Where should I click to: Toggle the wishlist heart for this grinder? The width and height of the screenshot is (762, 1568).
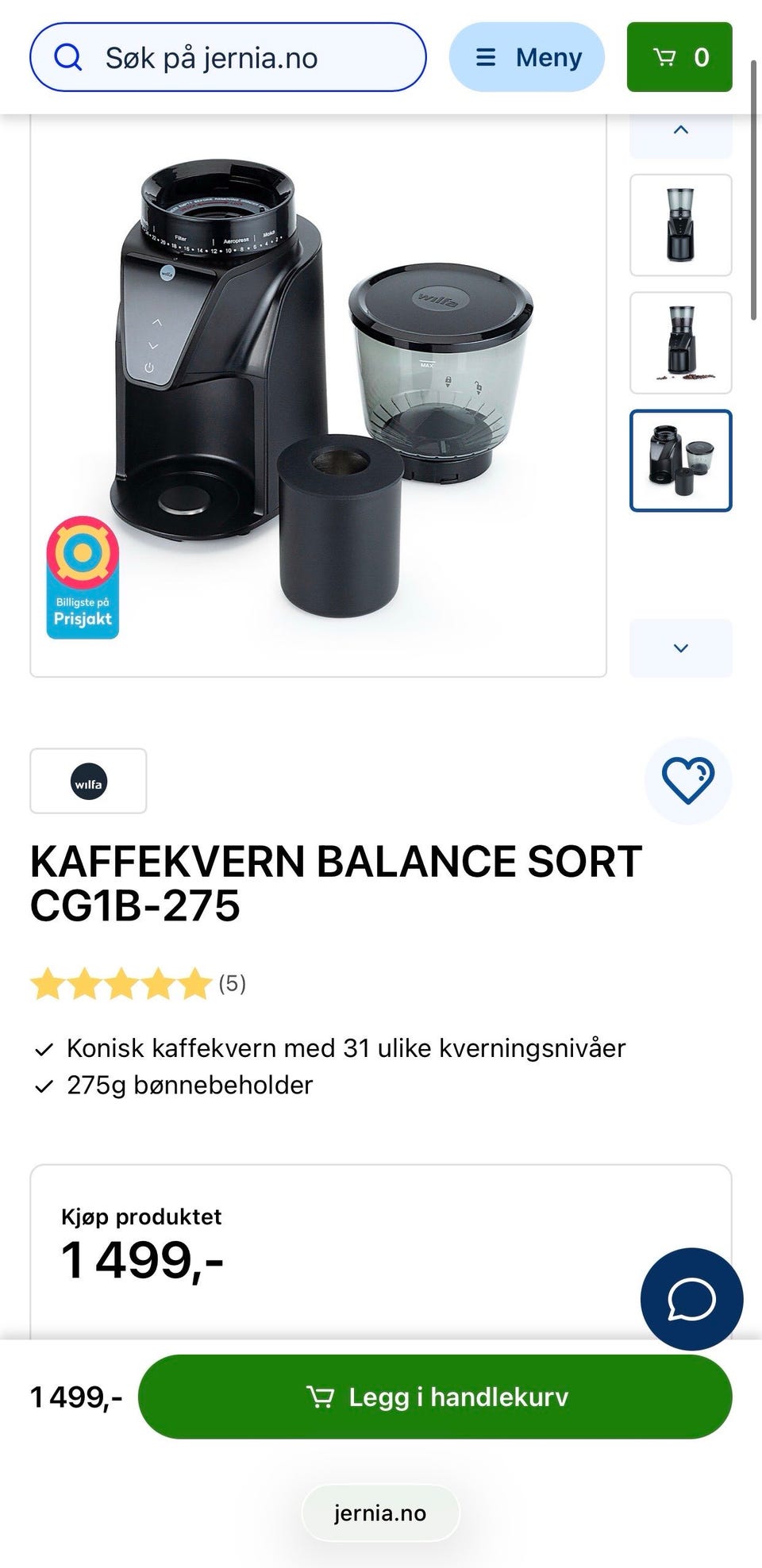coord(689,781)
